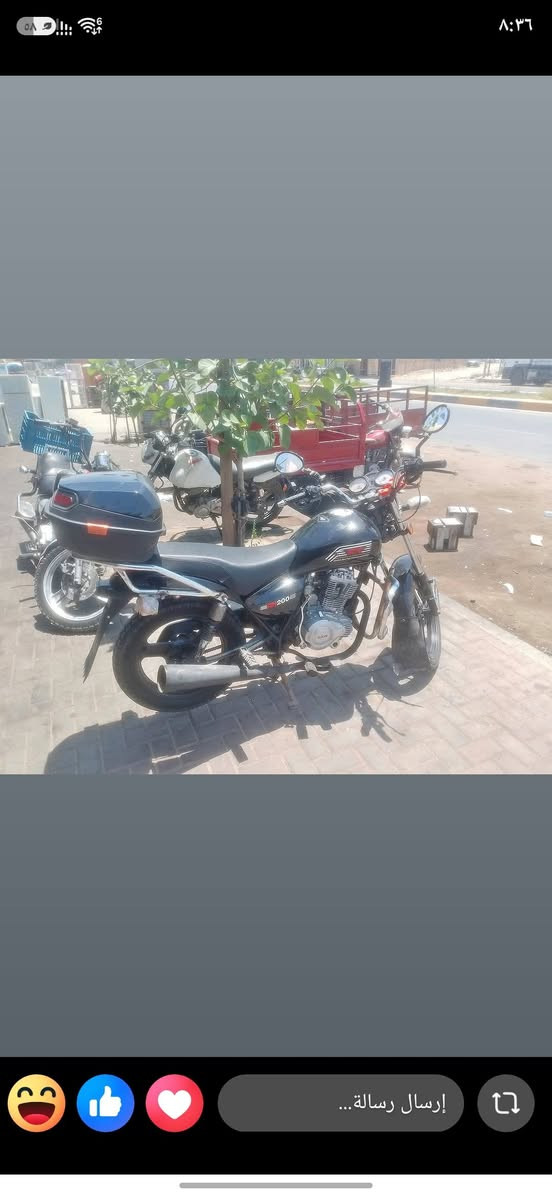Send a thumbs-up like reaction
Image resolution: width=552 pixels, height=1196 pixels.
(x=105, y=1103)
